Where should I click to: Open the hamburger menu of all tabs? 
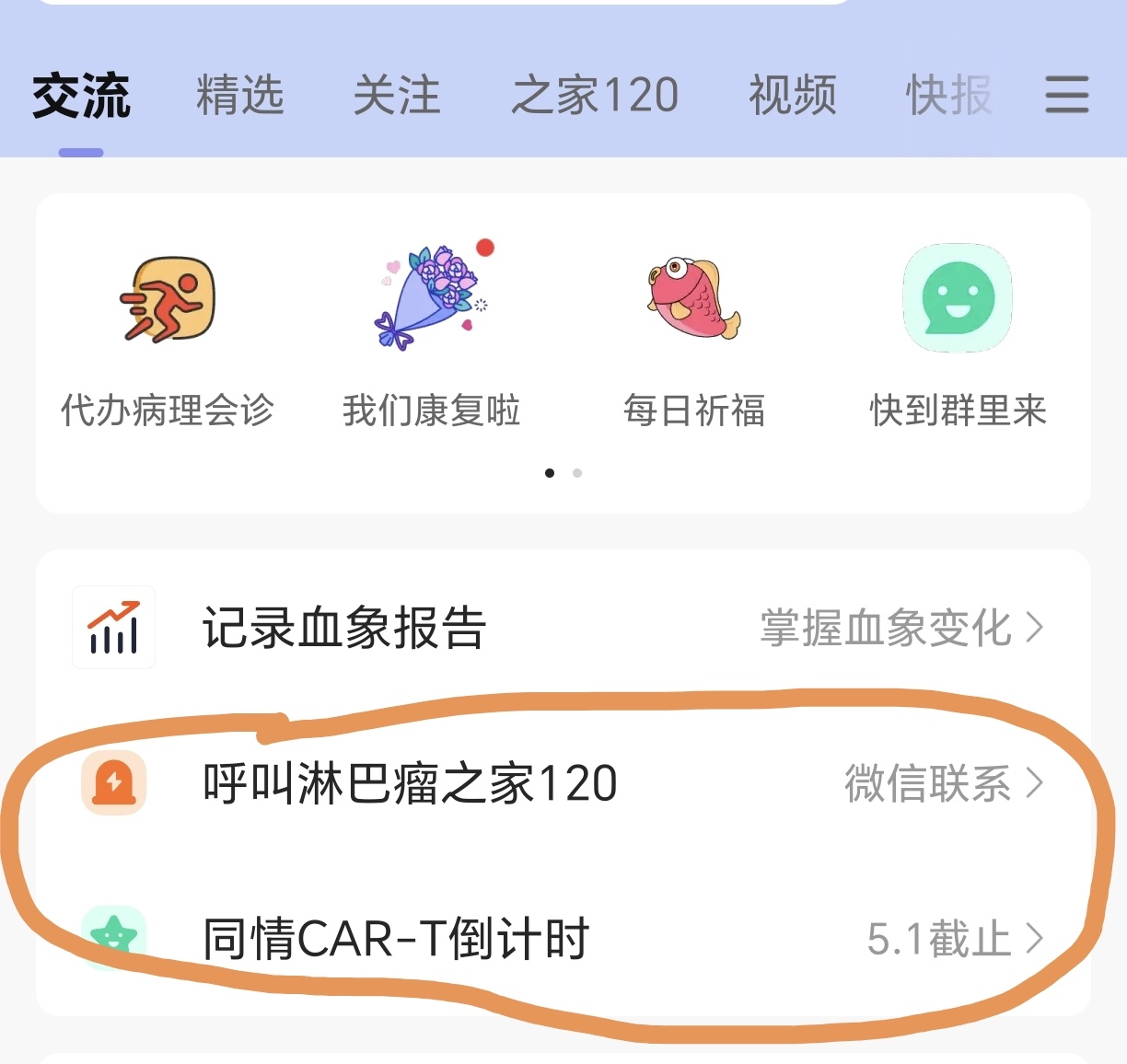[x=1066, y=95]
